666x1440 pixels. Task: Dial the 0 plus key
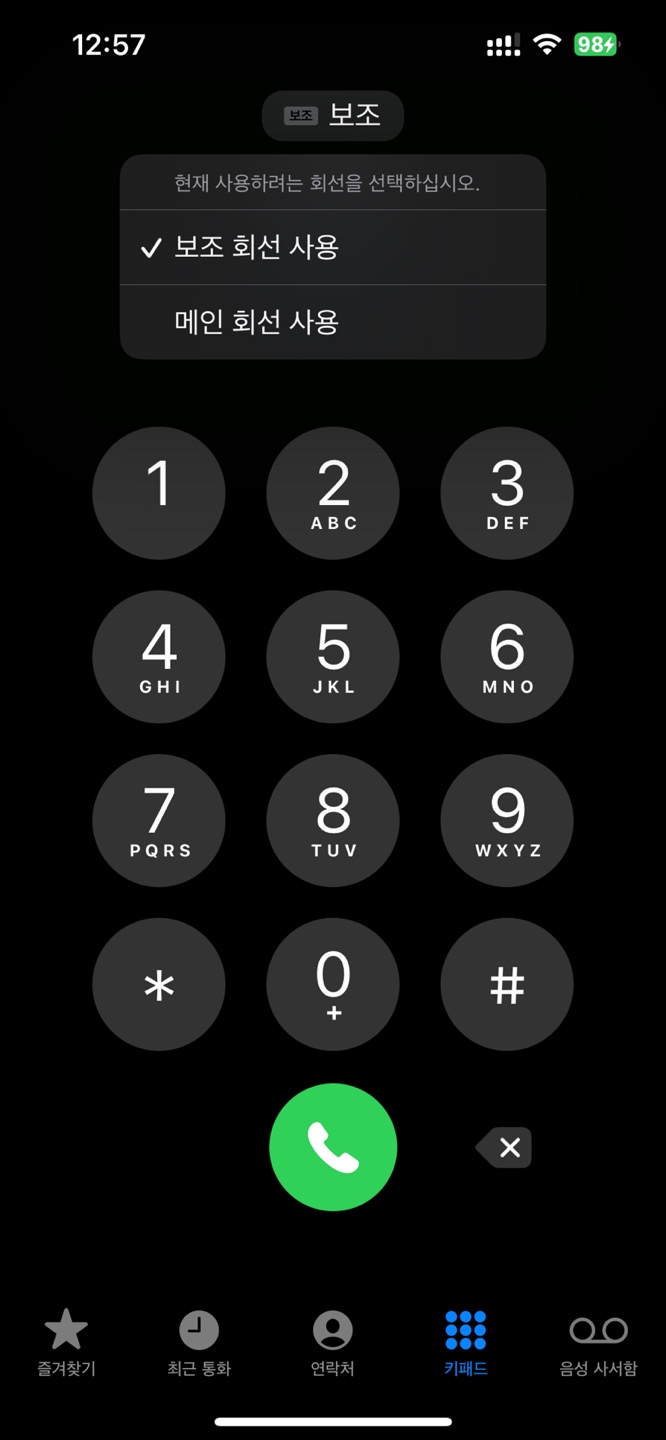[x=333, y=985]
